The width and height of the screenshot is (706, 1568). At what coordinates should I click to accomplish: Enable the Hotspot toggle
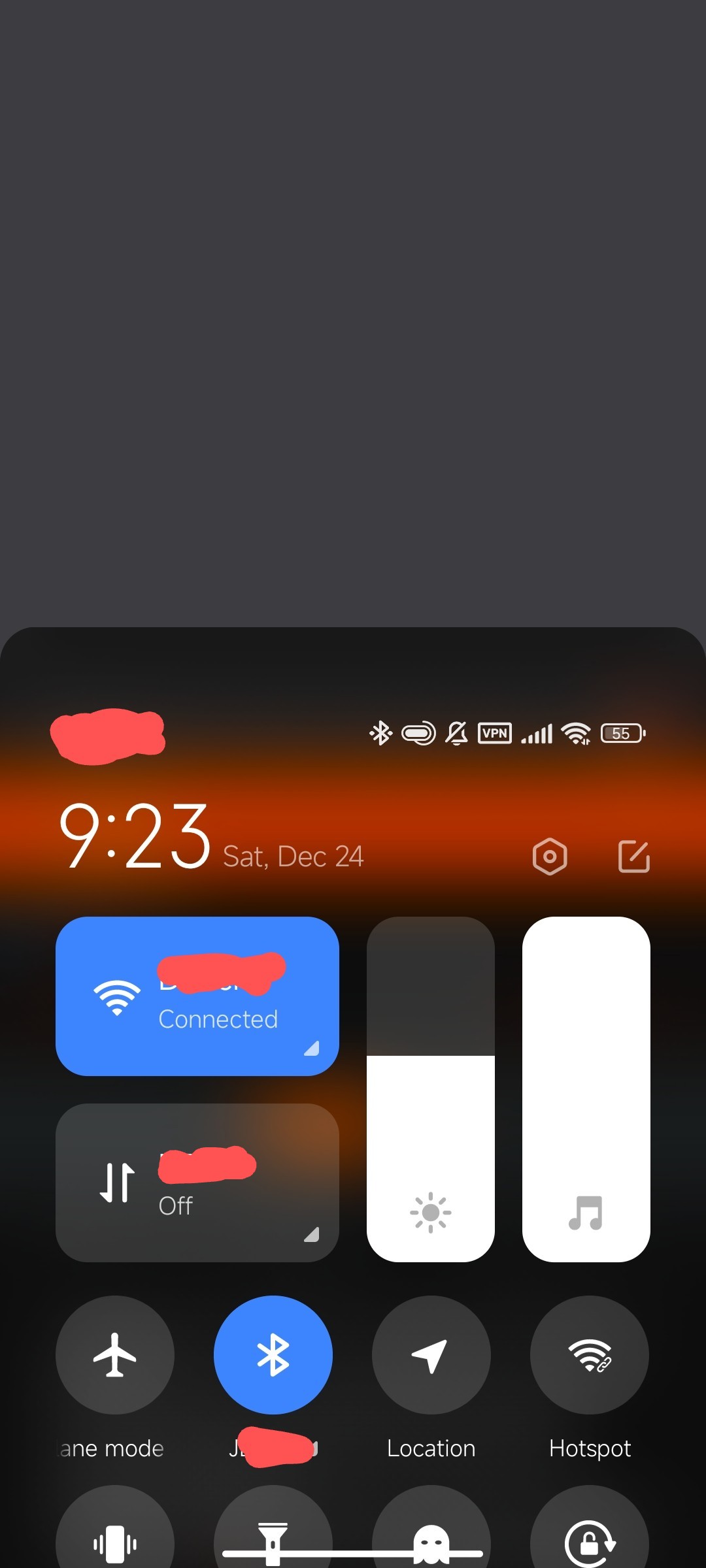point(590,1355)
